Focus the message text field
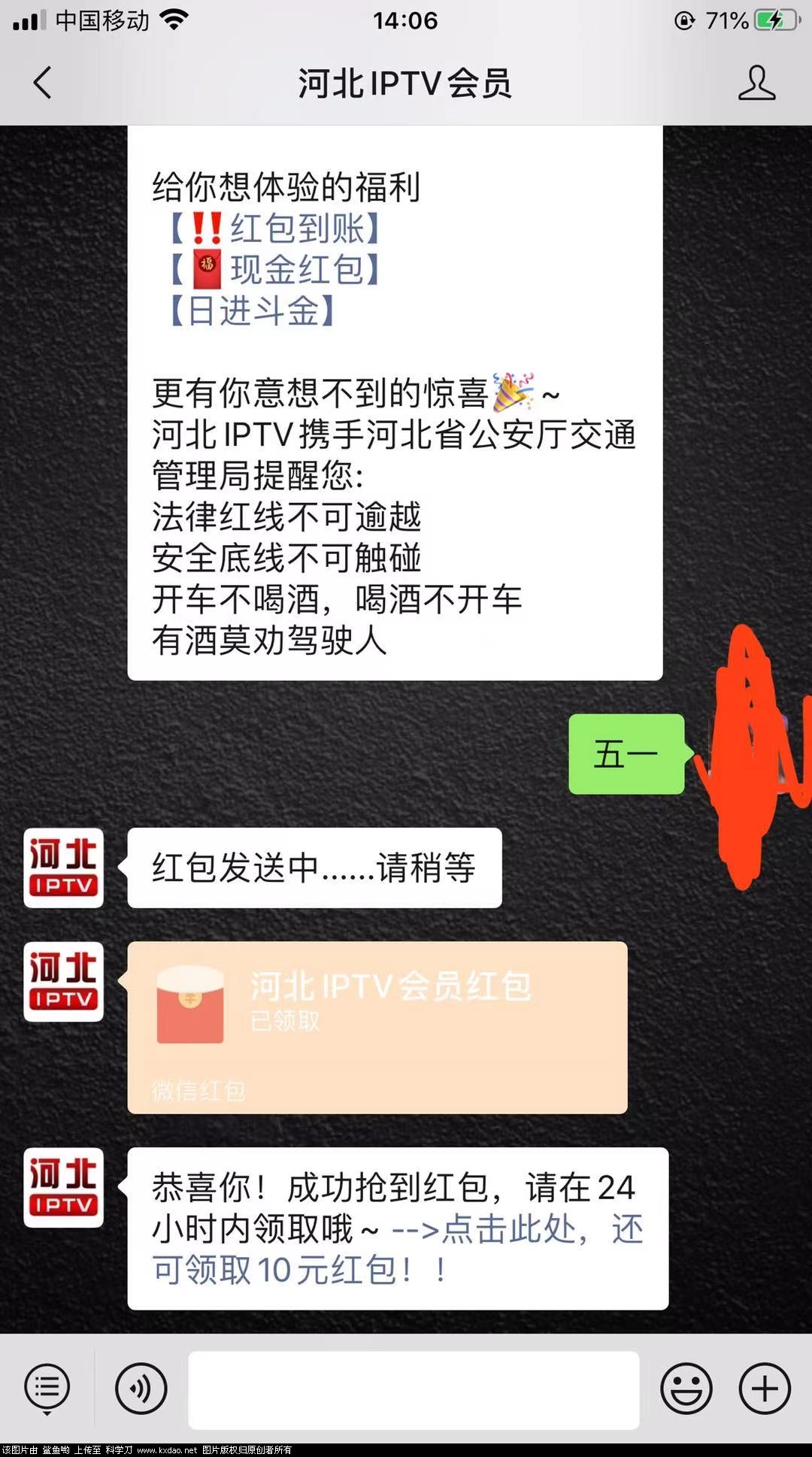Viewport: 812px width, 1457px height. coord(414,1389)
